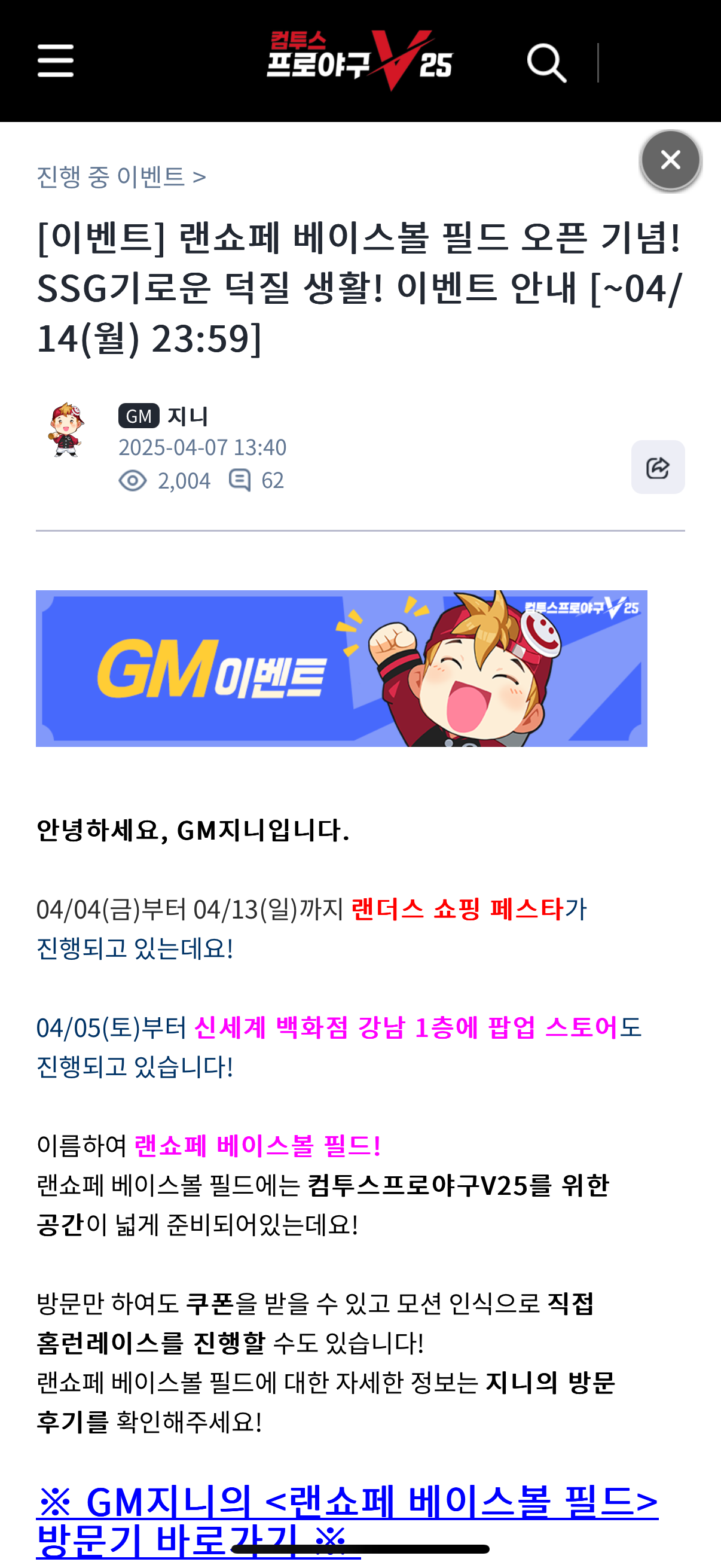Viewport: 721px width, 1568px height.
Task: Tap the 컴투스프로야구 V25 logo
Action: 359,61
